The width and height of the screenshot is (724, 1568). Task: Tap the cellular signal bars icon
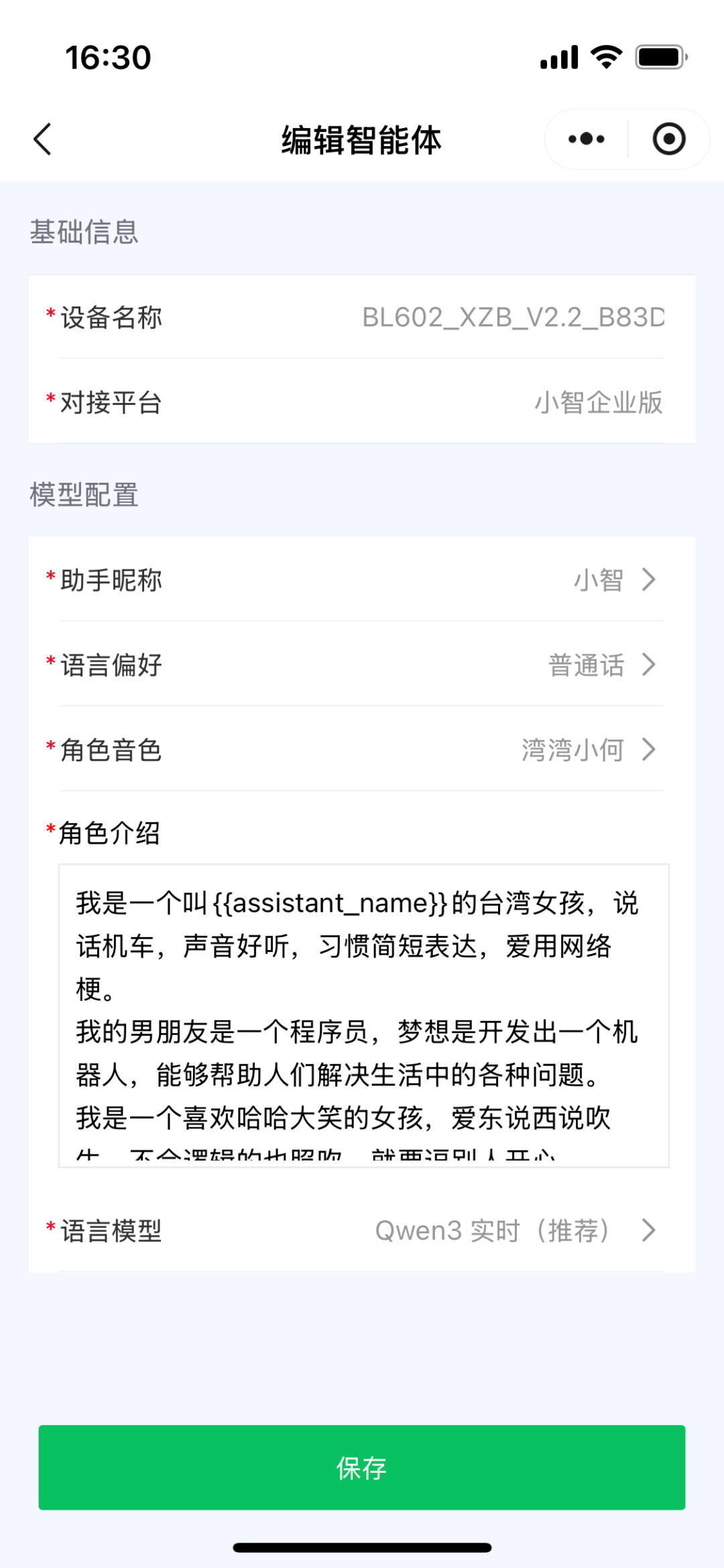point(558,59)
